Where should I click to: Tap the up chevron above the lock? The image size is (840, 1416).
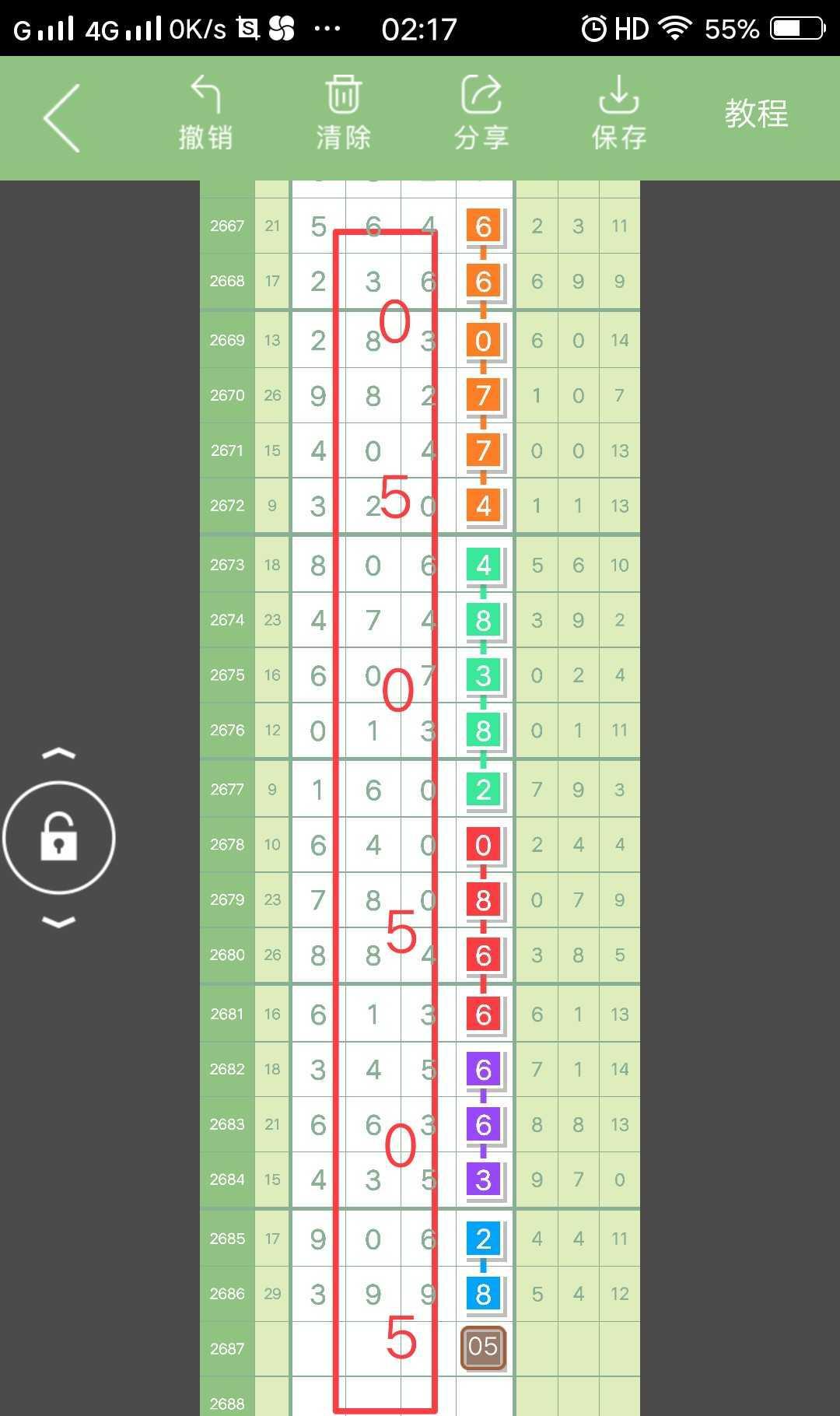(x=59, y=753)
